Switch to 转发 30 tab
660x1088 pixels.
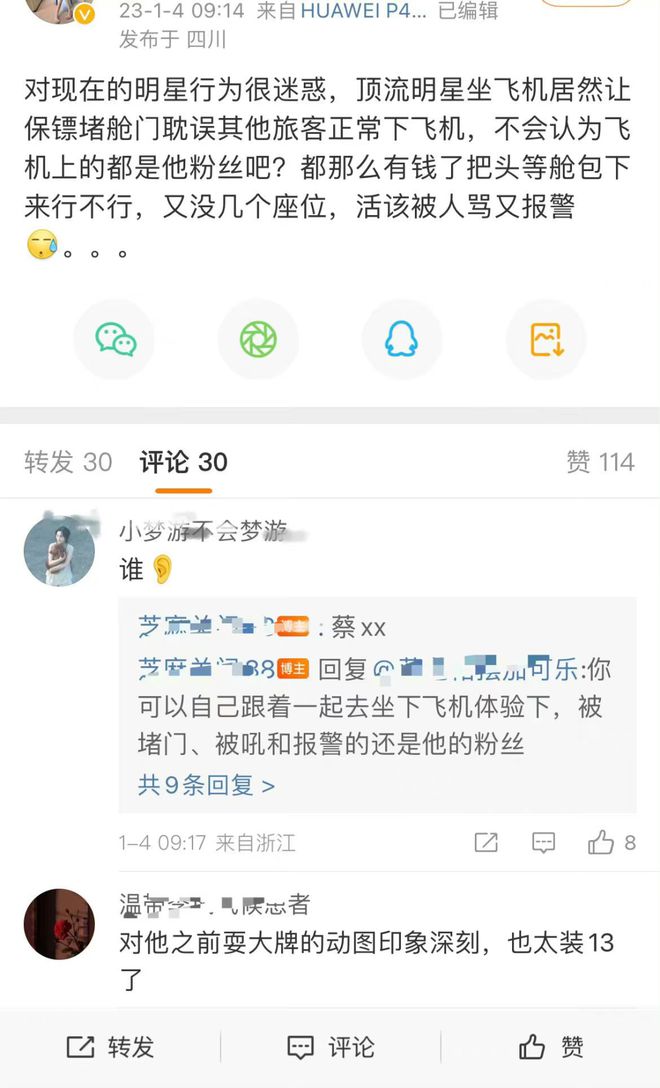coord(68,462)
